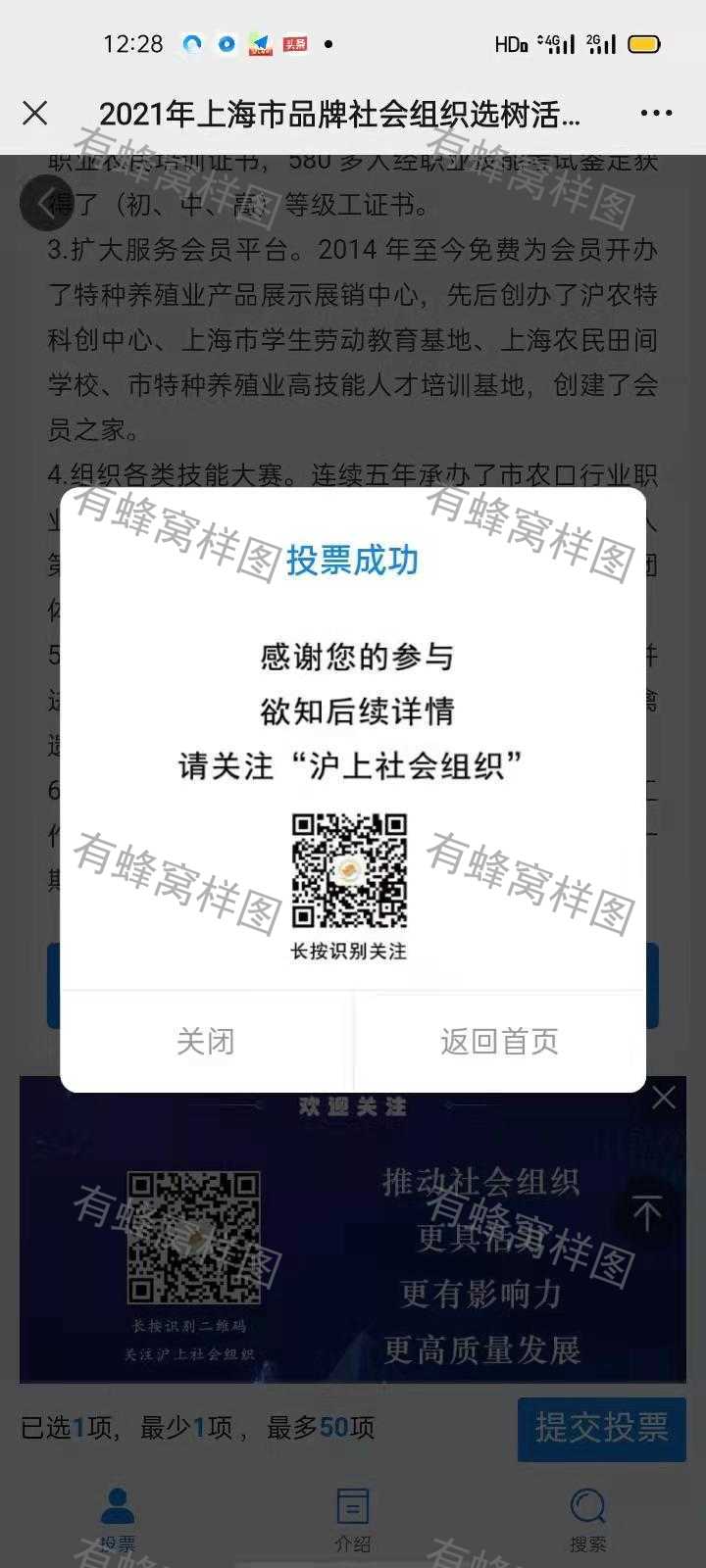The width and height of the screenshot is (706, 1568).
Task: Tap the round back arrow on the page
Action: pyautogui.click(x=46, y=203)
